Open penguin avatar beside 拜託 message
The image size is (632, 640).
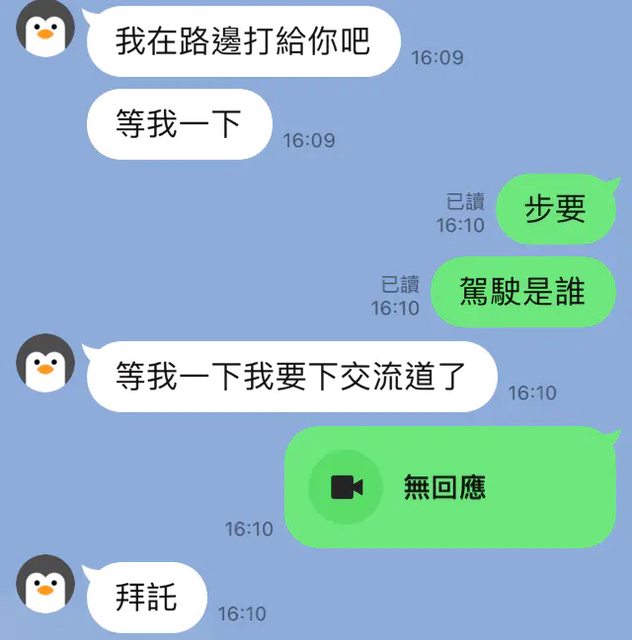[x=45, y=582]
